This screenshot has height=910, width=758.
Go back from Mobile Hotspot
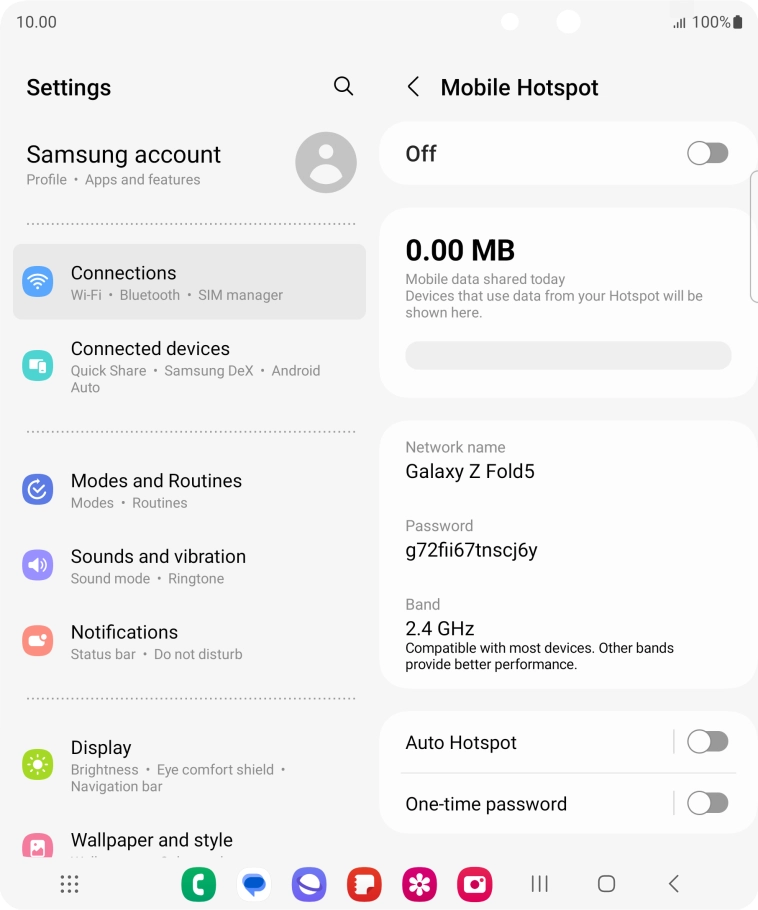point(413,87)
